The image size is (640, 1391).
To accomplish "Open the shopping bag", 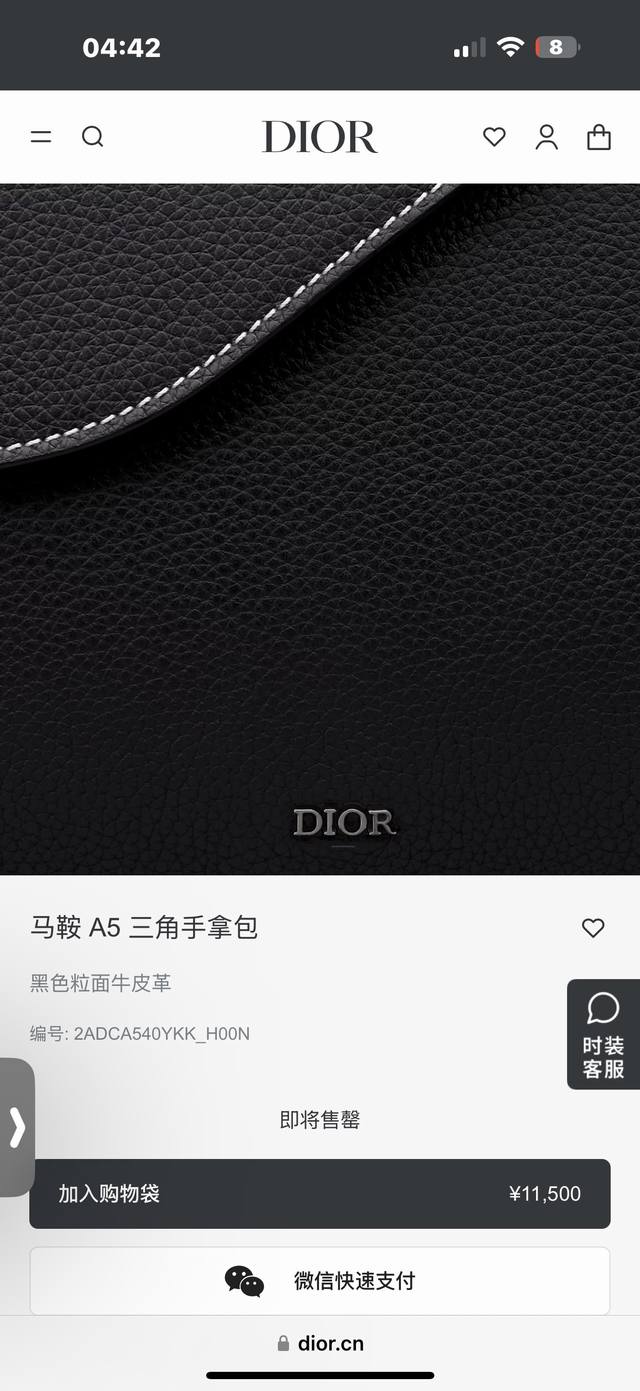I will coord(599,137).
